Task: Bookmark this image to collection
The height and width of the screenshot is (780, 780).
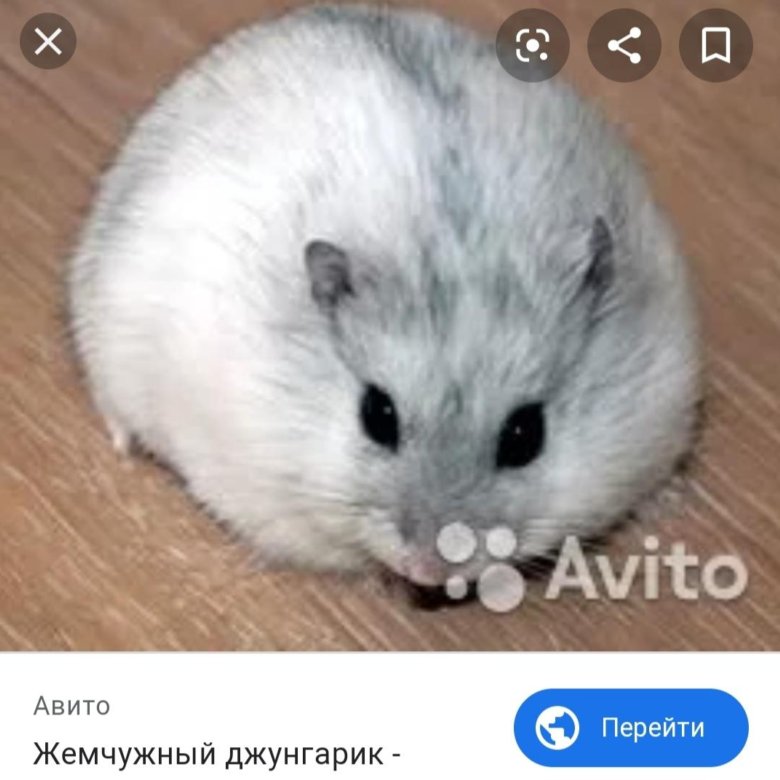Action: pyautogui.click(x=715, y=45)
